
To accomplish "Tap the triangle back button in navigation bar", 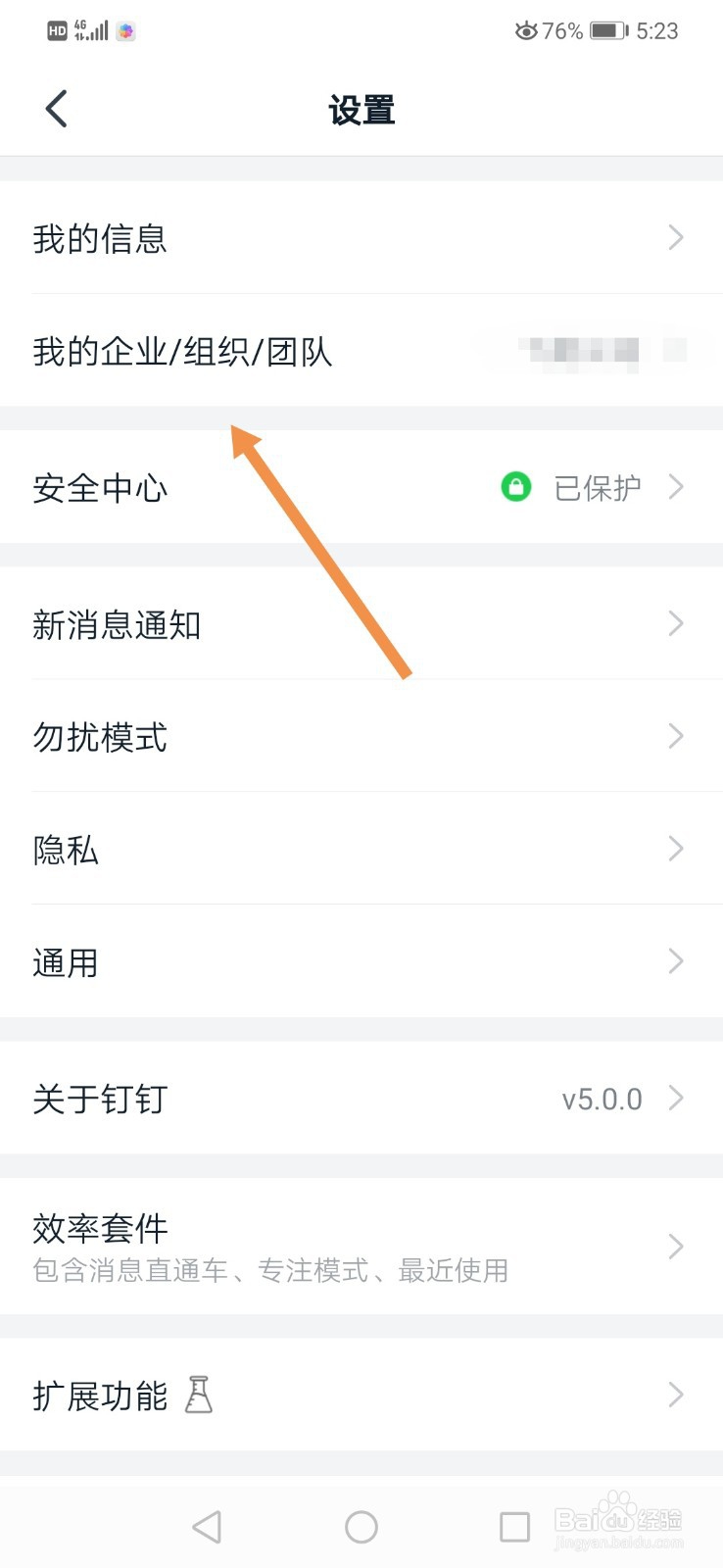I will [x=206, y=1527].
